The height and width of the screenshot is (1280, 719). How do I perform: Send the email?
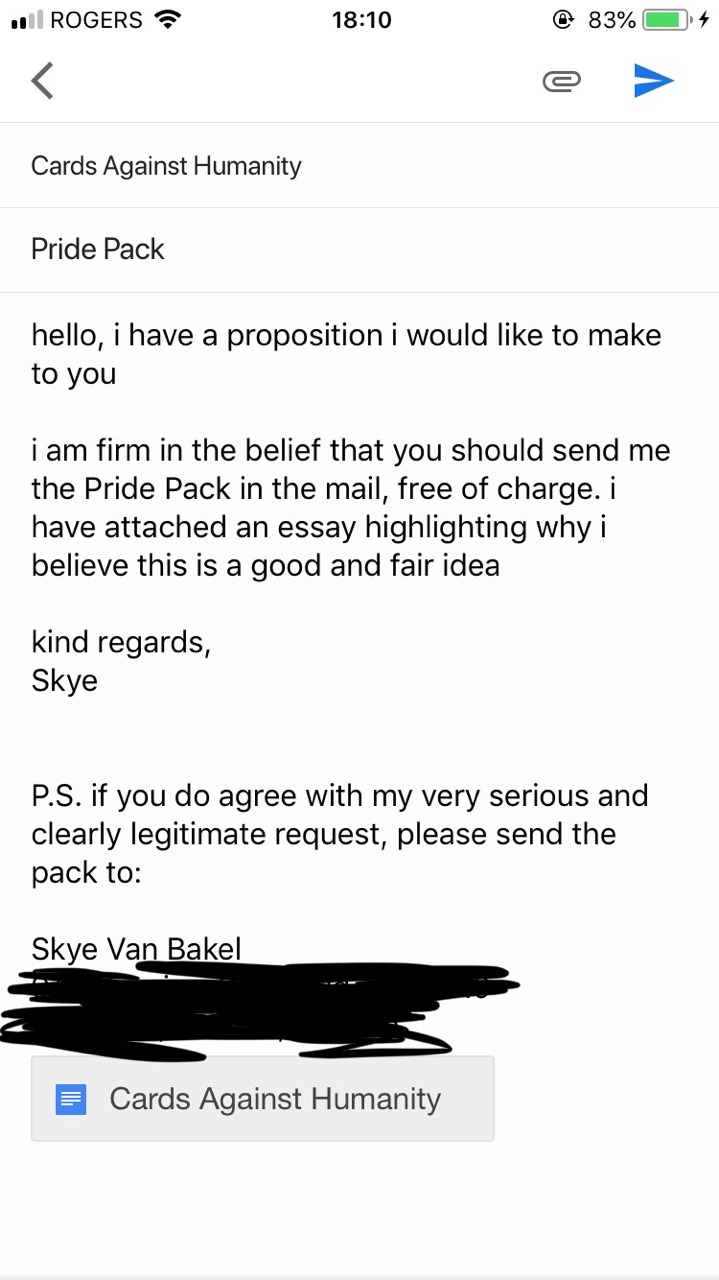tap(653, 81)
